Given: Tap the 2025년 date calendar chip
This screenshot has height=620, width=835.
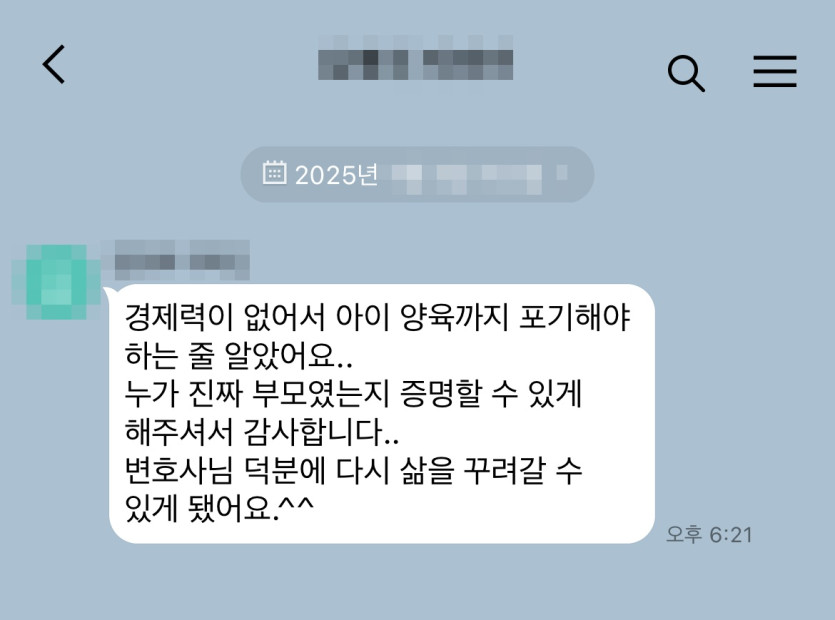Looking at the screenshot, I should pyautogui.click(x=417, y=175).
